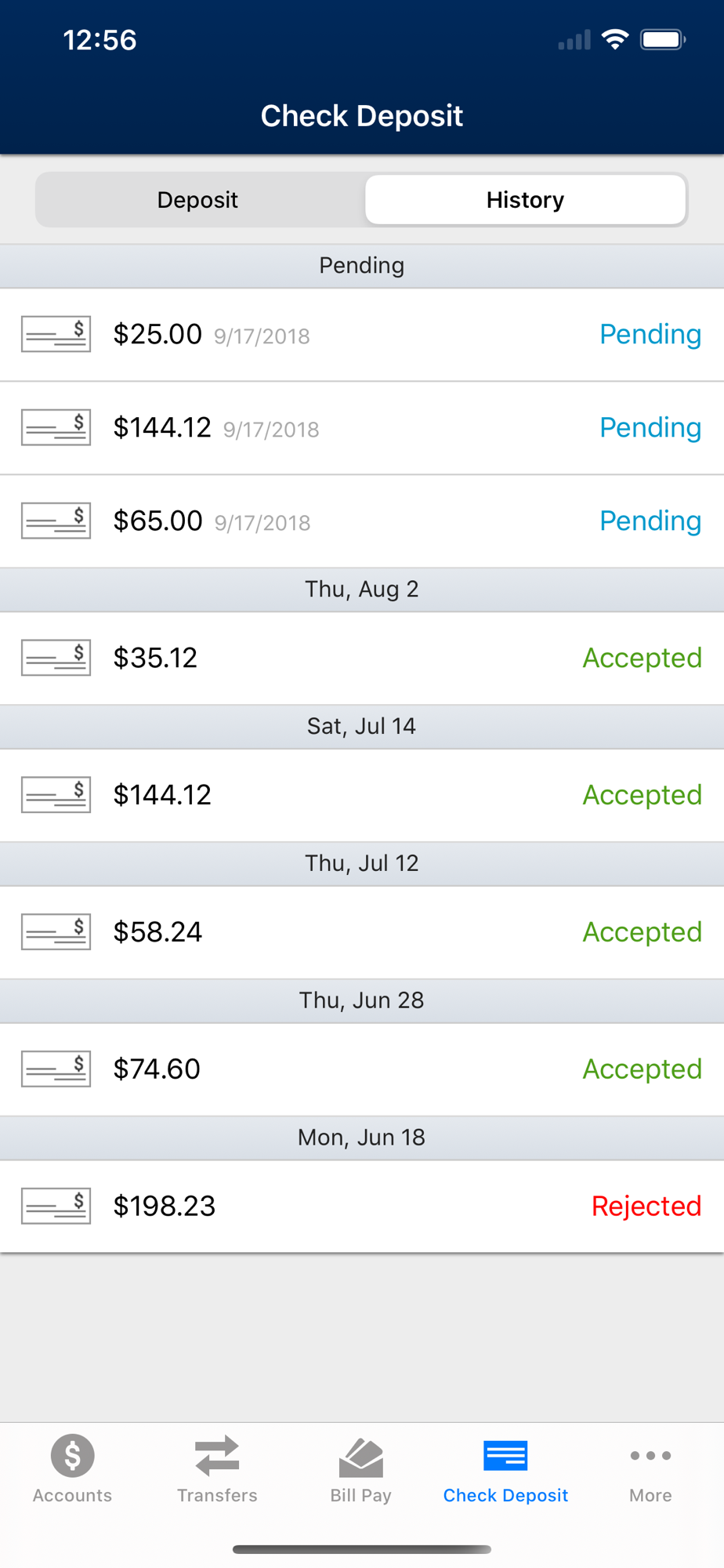The height and width of the screenshot is (1568, 724).
Task: Open the More tab
Action: tap(650, 1469)
